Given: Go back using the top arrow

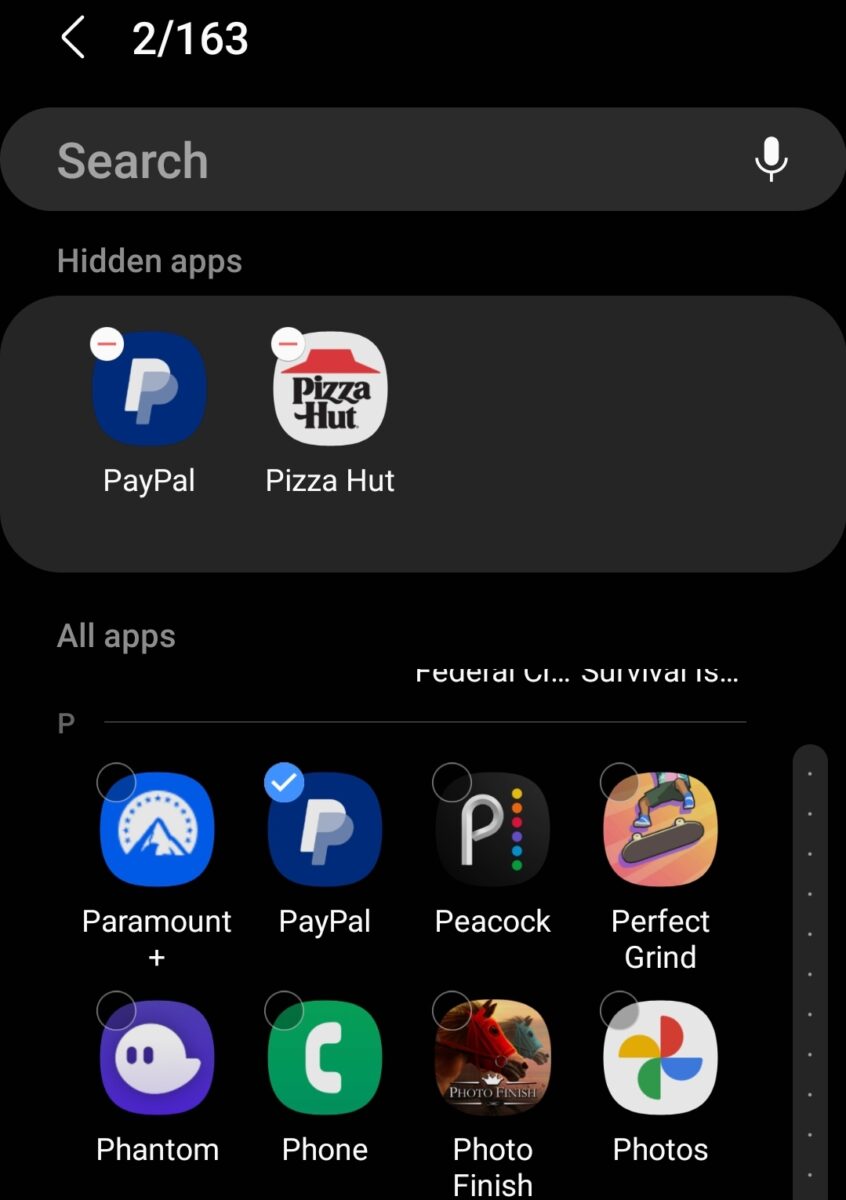Looking at the screenshot, I should click(x=73, y=40).
